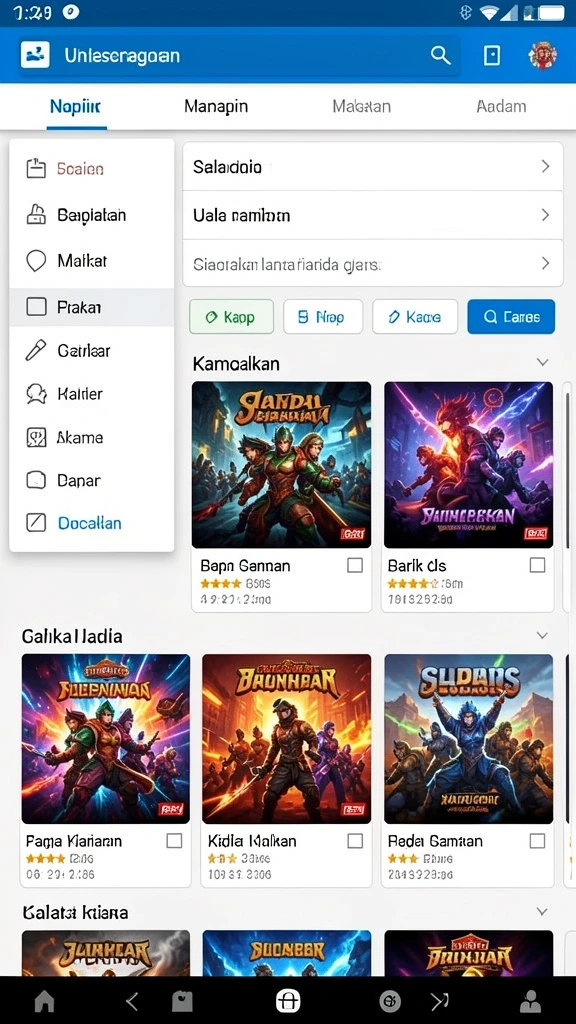
Task: Open the search icon in the app bar
Action: 441,56
